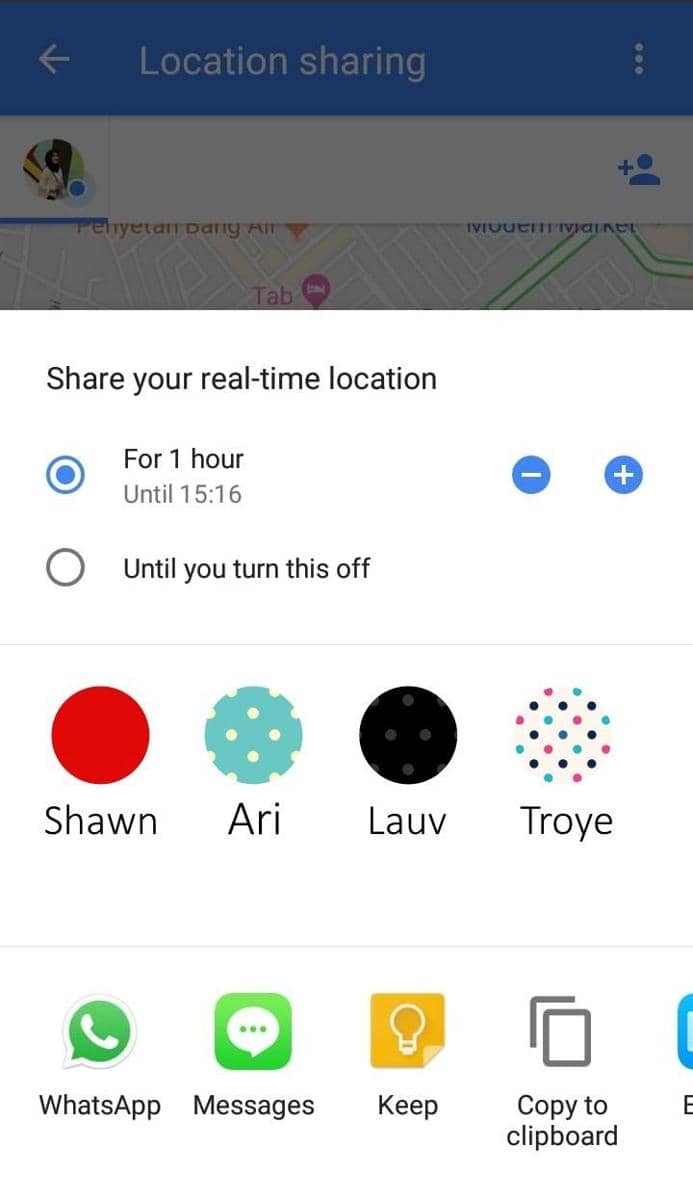Screen dimensions: 693x1200
Task: Select the For 1 hour option
Action: point(66,474)
